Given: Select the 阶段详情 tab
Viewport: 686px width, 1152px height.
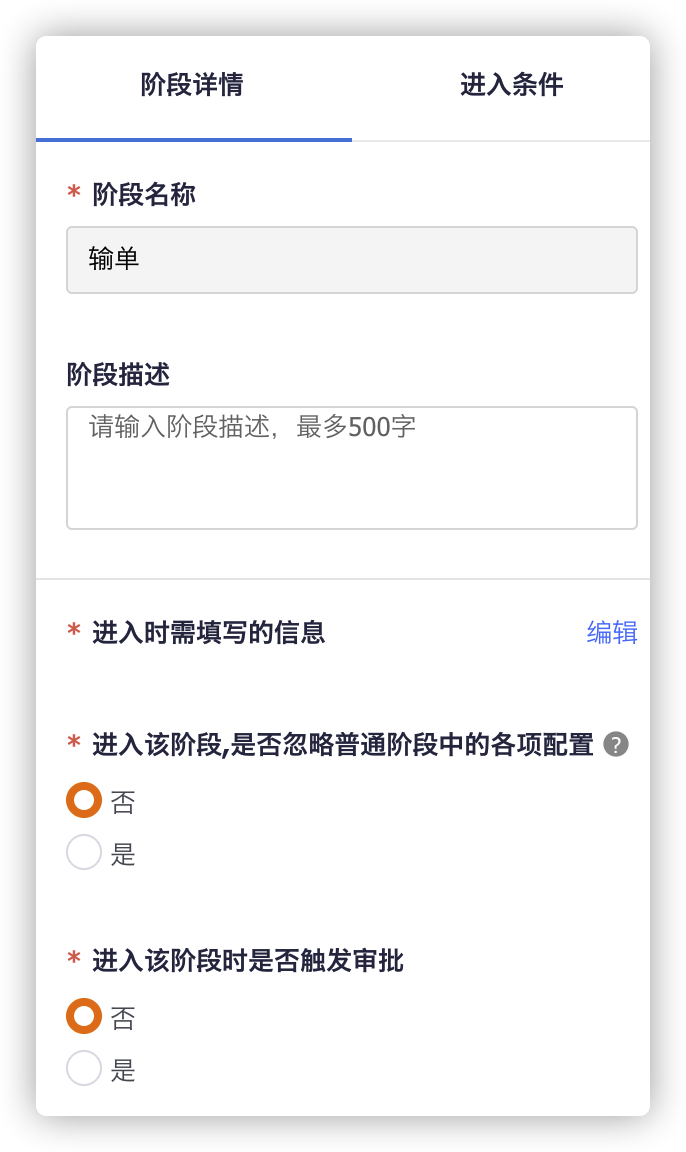Looking at the screenshot, I should [x=192, y=85].
